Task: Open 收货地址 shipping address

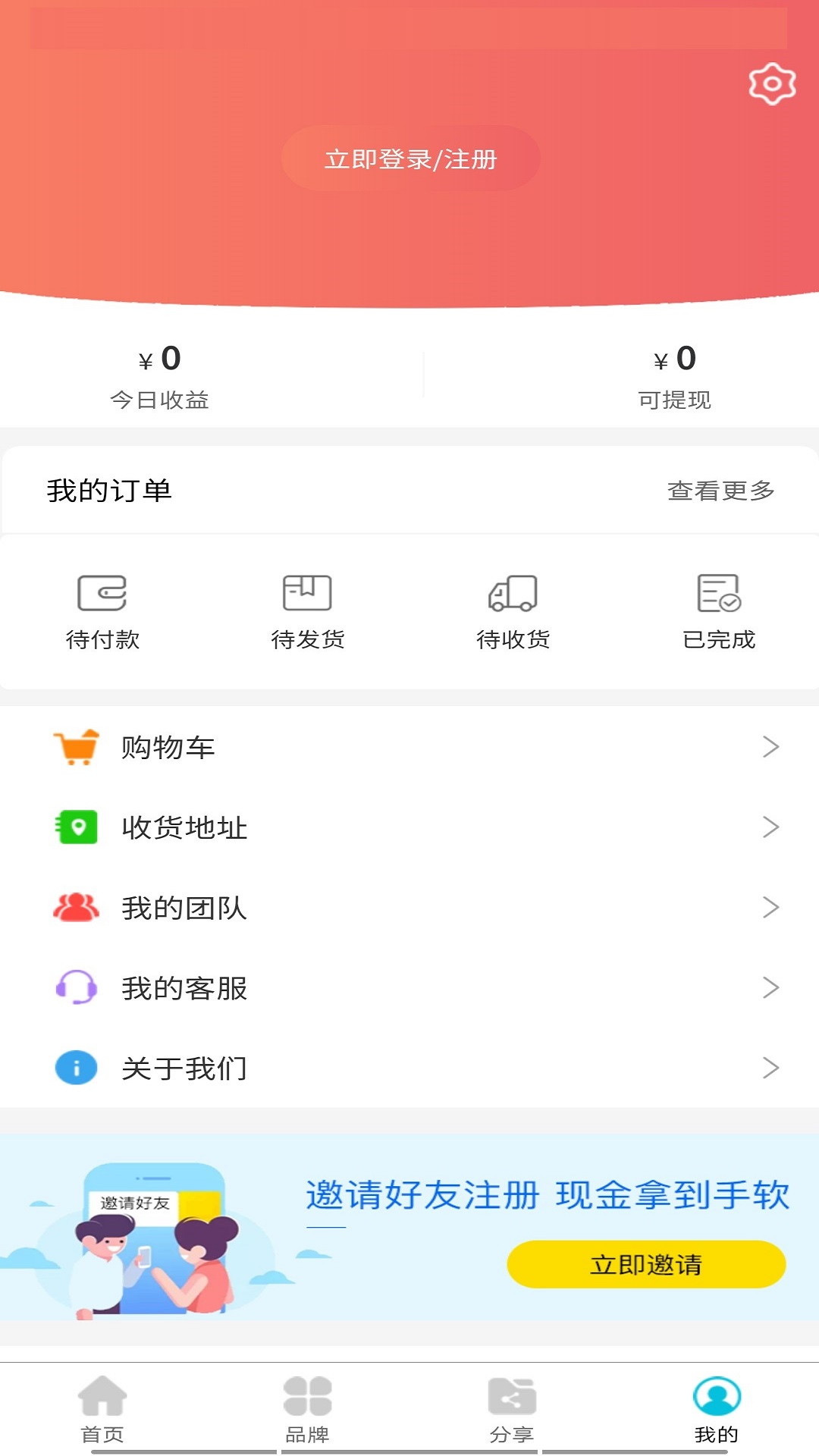Action: [409, 827]
